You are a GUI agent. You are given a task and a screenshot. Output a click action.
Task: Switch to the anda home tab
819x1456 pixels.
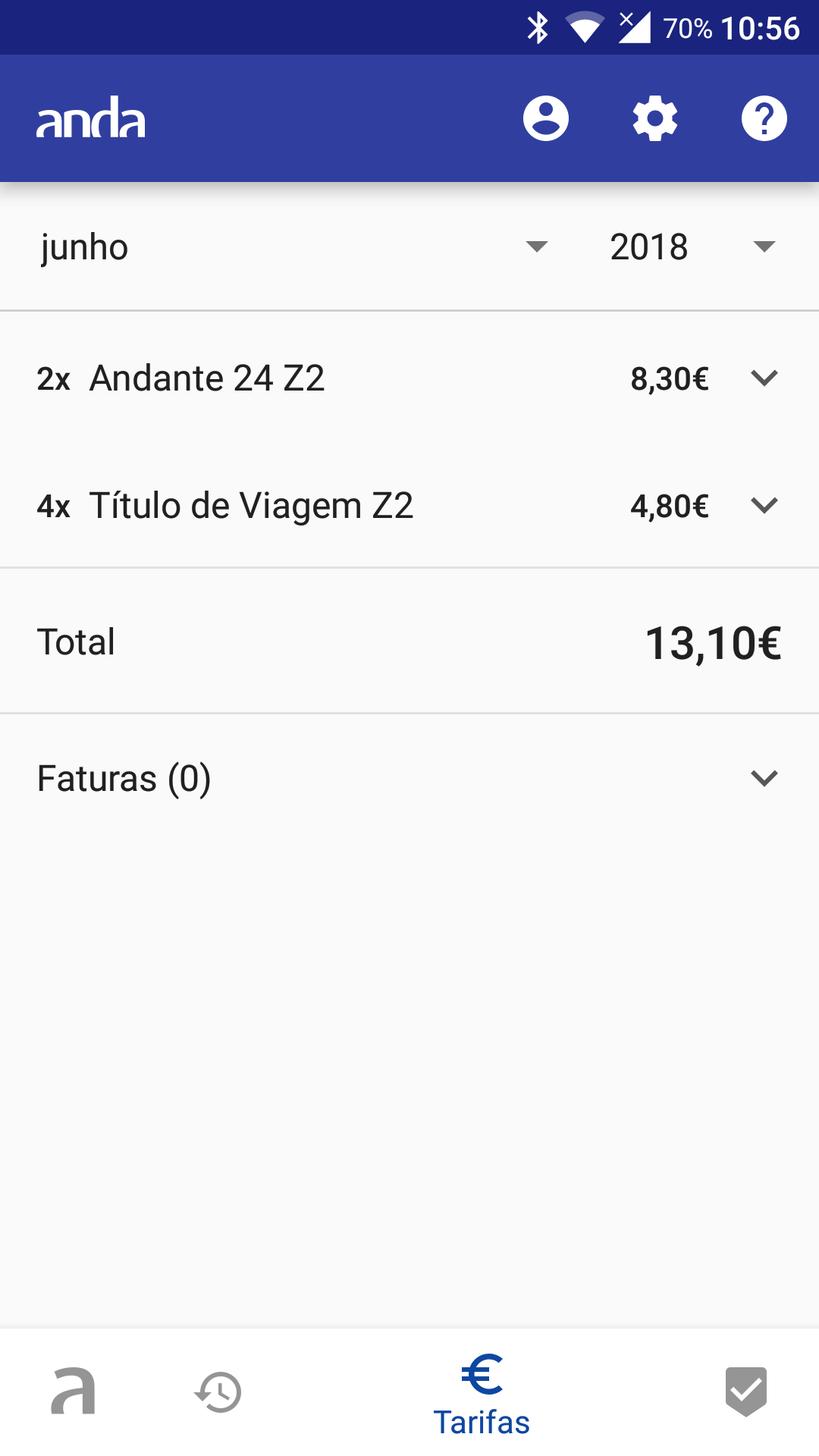[74, 1392]
